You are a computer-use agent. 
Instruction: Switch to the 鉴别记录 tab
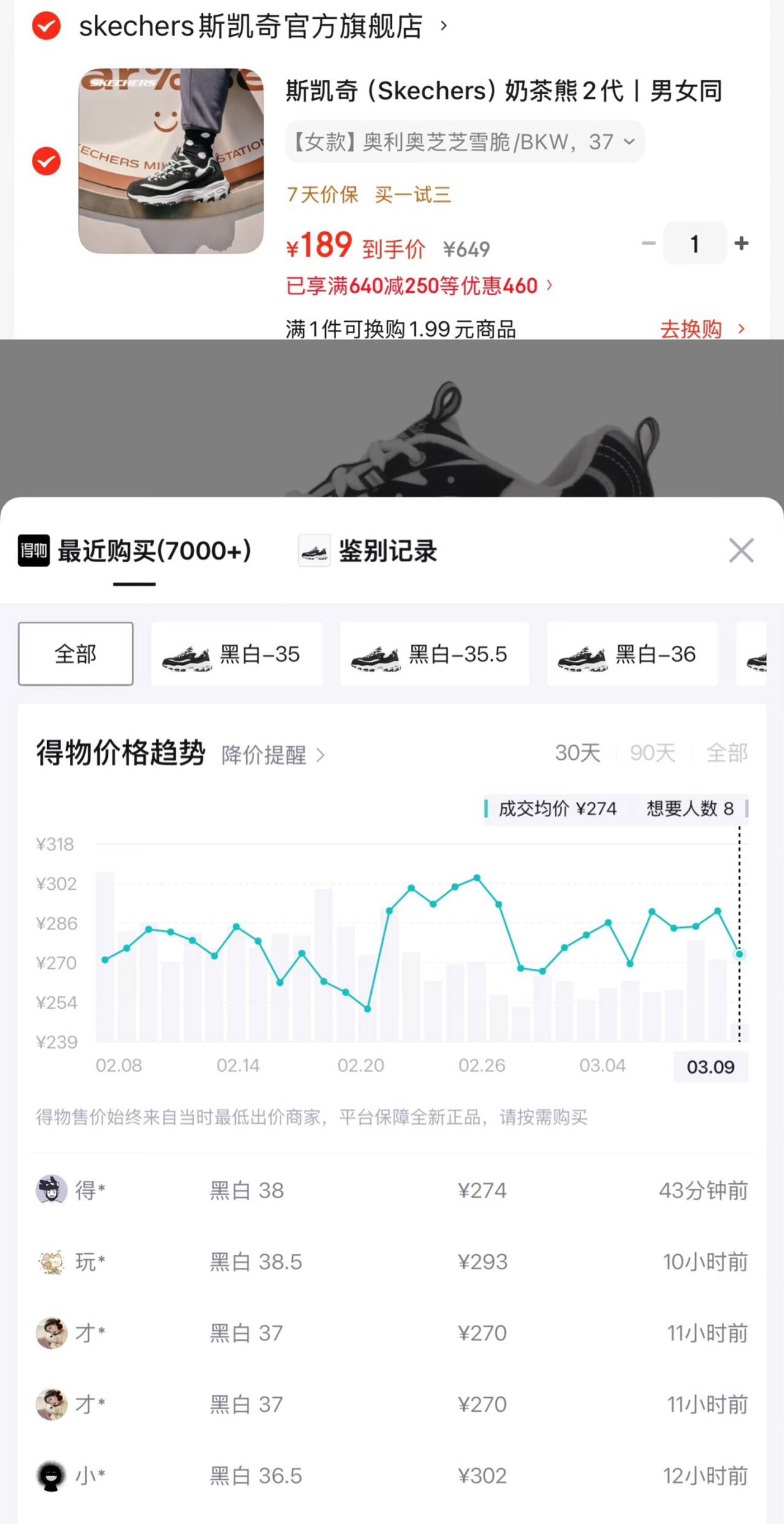(368, 551)
